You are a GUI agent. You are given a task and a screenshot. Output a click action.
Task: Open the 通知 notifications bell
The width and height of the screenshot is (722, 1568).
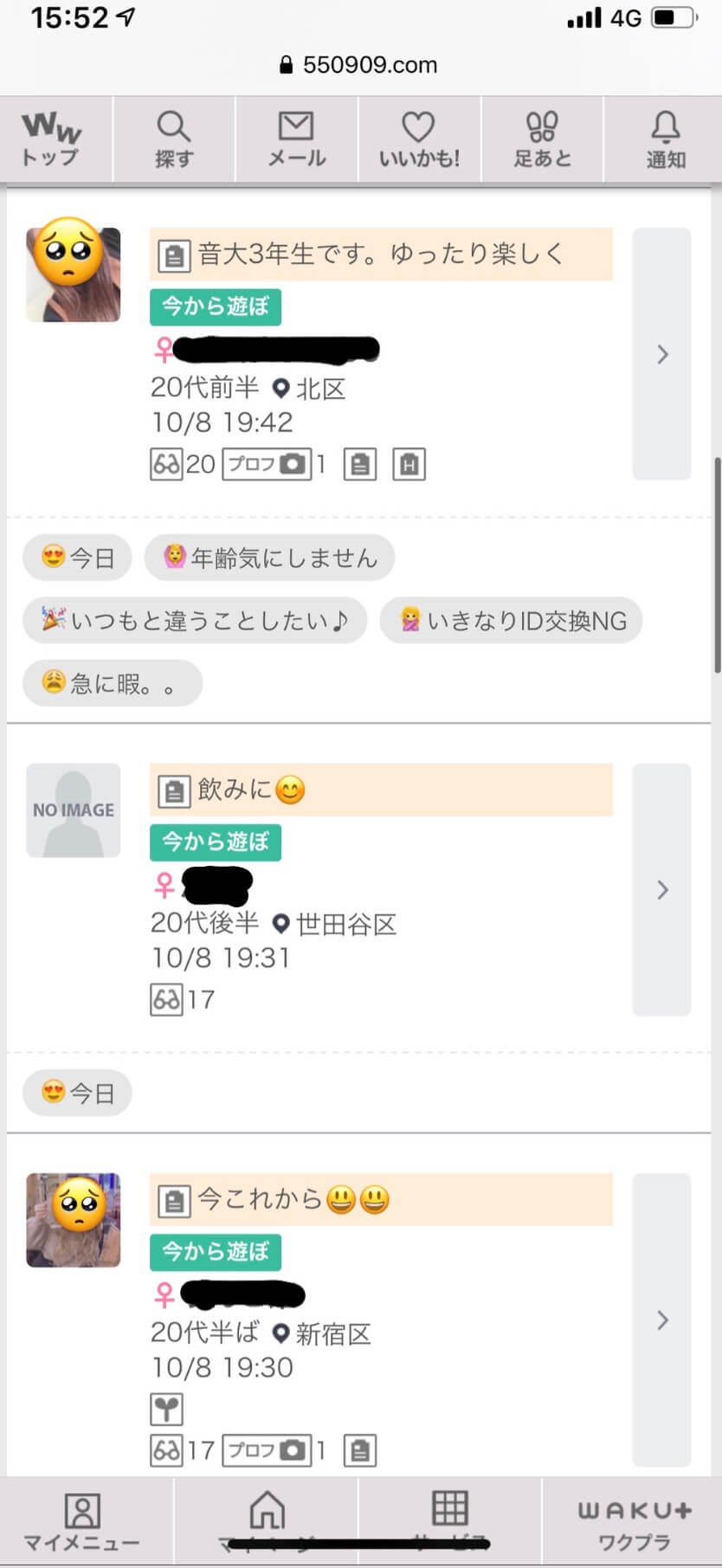pos(665,139)
